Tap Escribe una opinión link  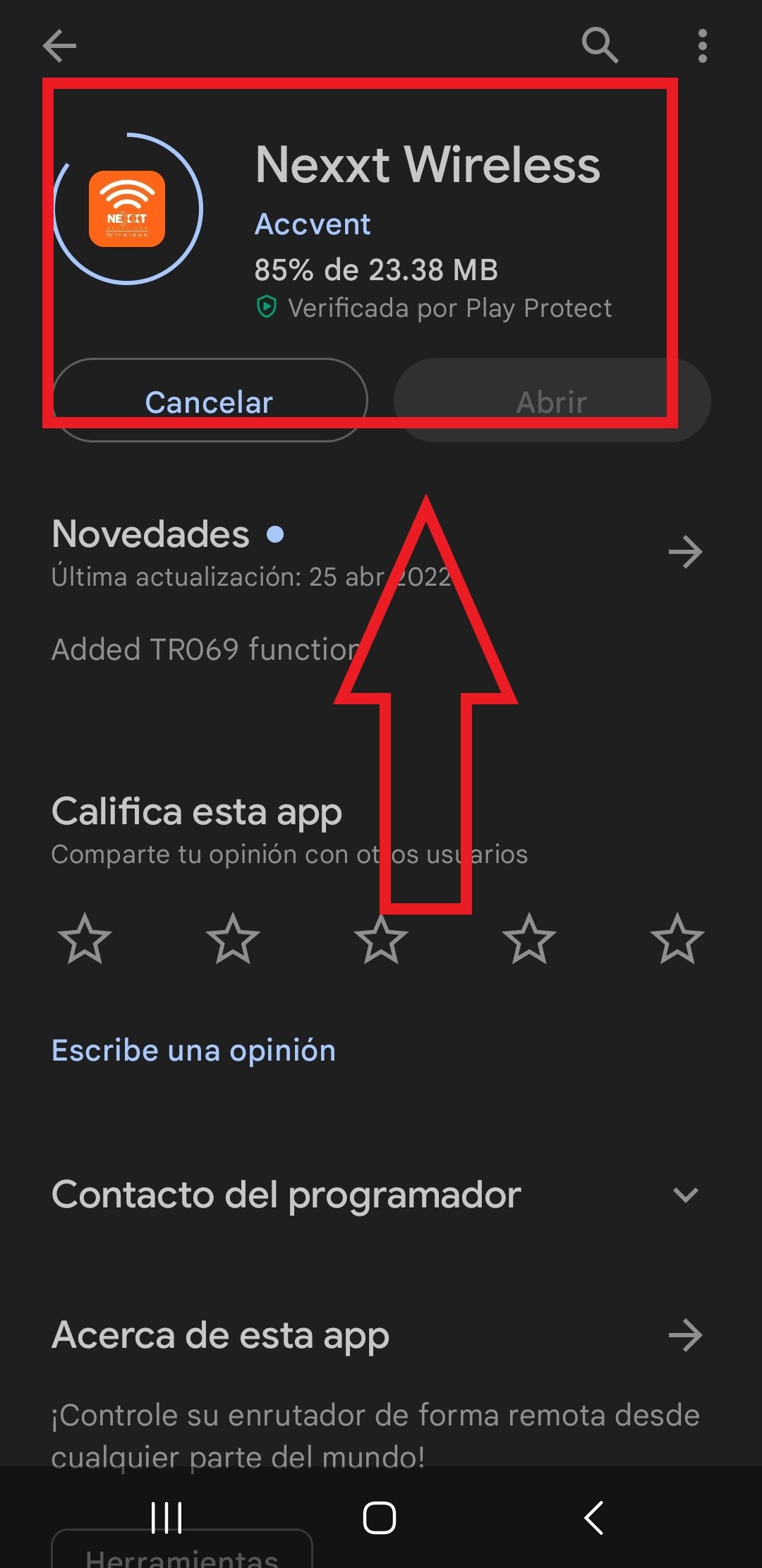193,1051
